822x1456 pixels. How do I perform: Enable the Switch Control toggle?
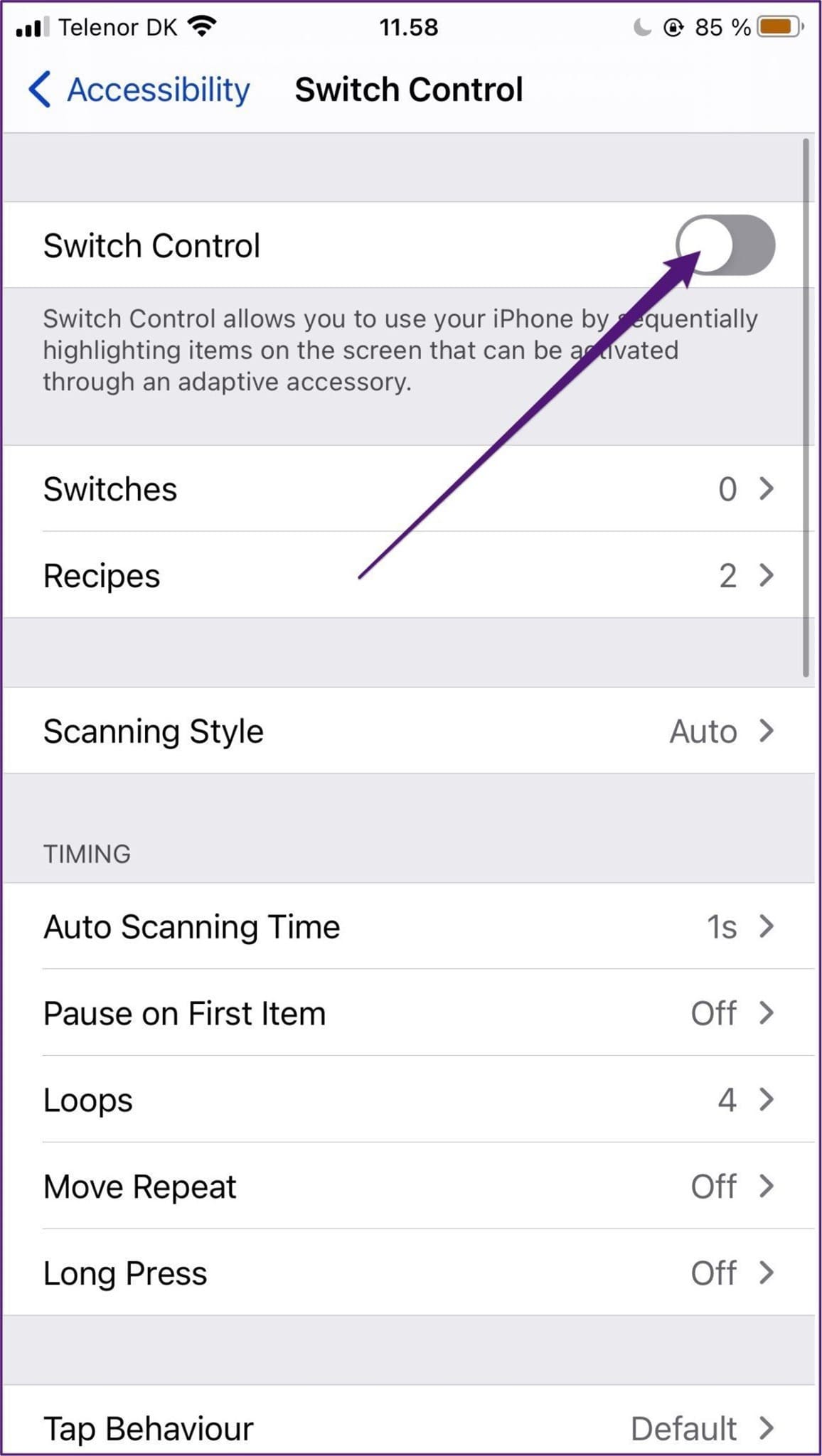click(x=727, y=245)
